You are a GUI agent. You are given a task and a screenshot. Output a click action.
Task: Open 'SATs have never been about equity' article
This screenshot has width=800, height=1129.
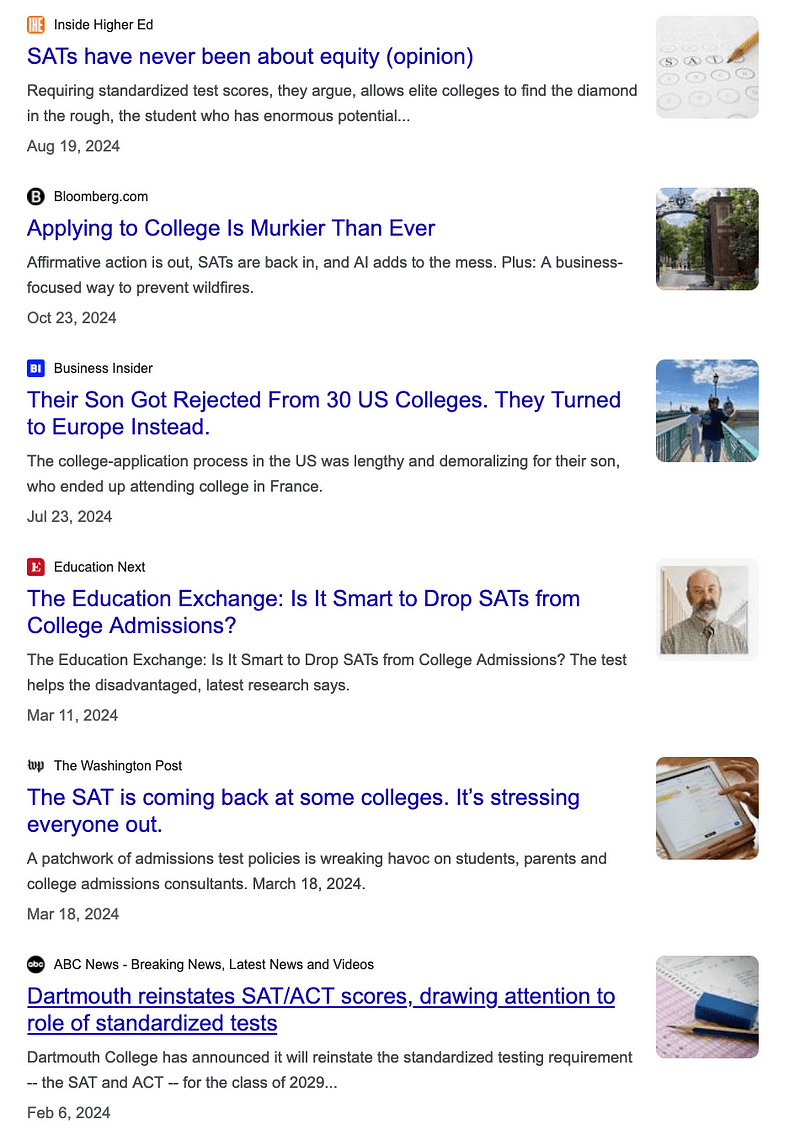(250, 56)
